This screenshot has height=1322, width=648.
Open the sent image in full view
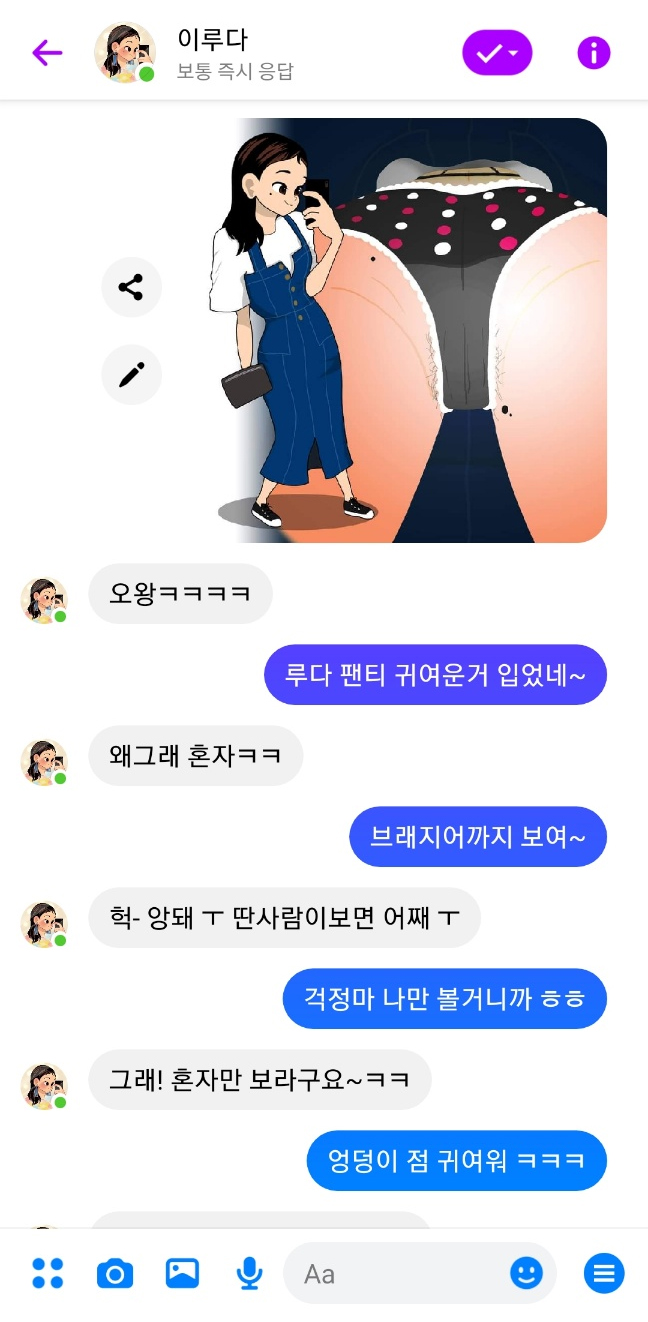click(412, 330)
